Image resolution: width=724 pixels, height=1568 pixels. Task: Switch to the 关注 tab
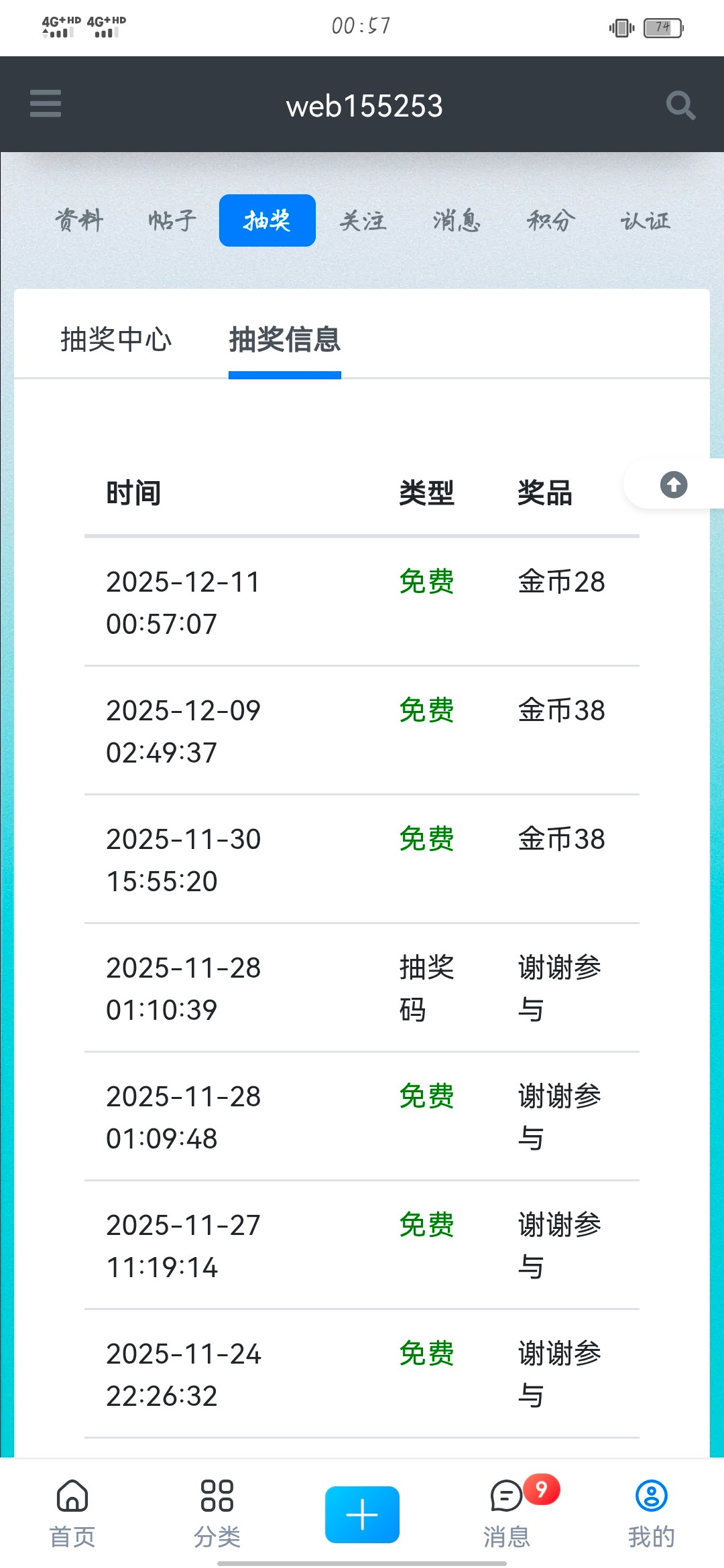[362, 220]
